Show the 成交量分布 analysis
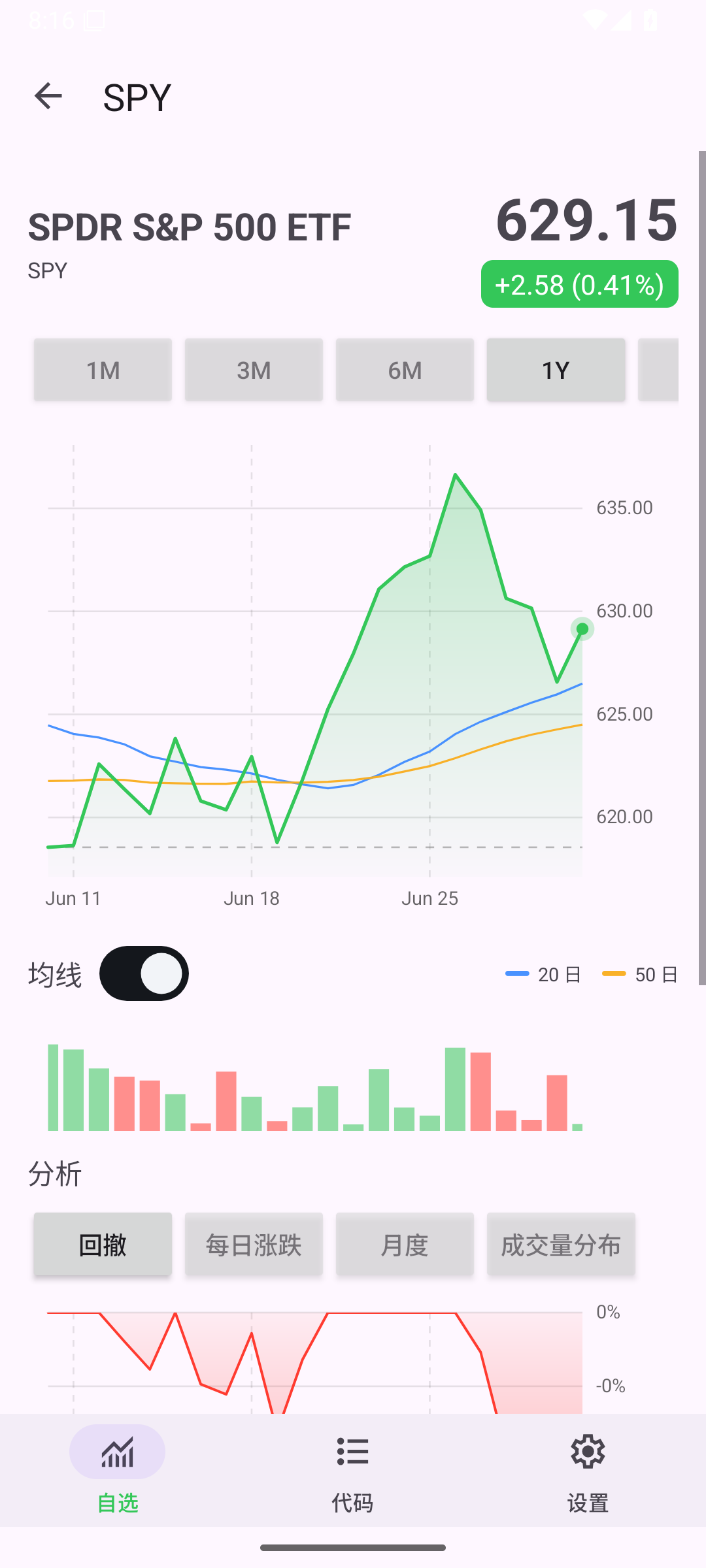This screenshot has width=706, height=1568. coord(561,1244)
